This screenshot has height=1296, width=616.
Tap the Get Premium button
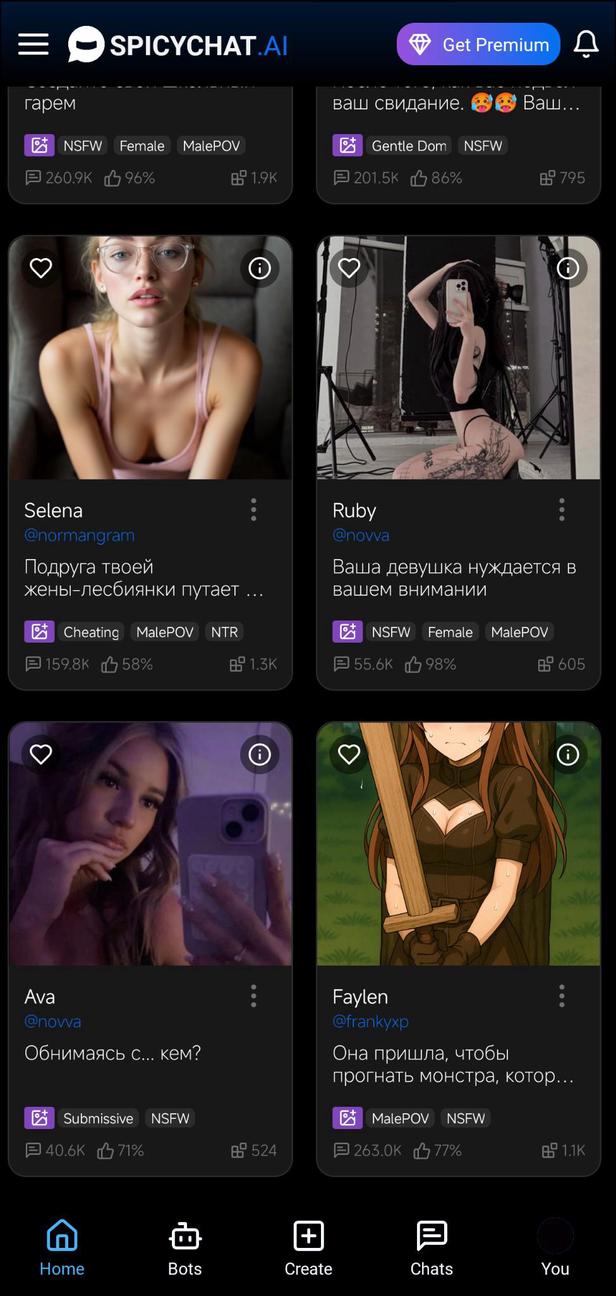pos(478,44)
